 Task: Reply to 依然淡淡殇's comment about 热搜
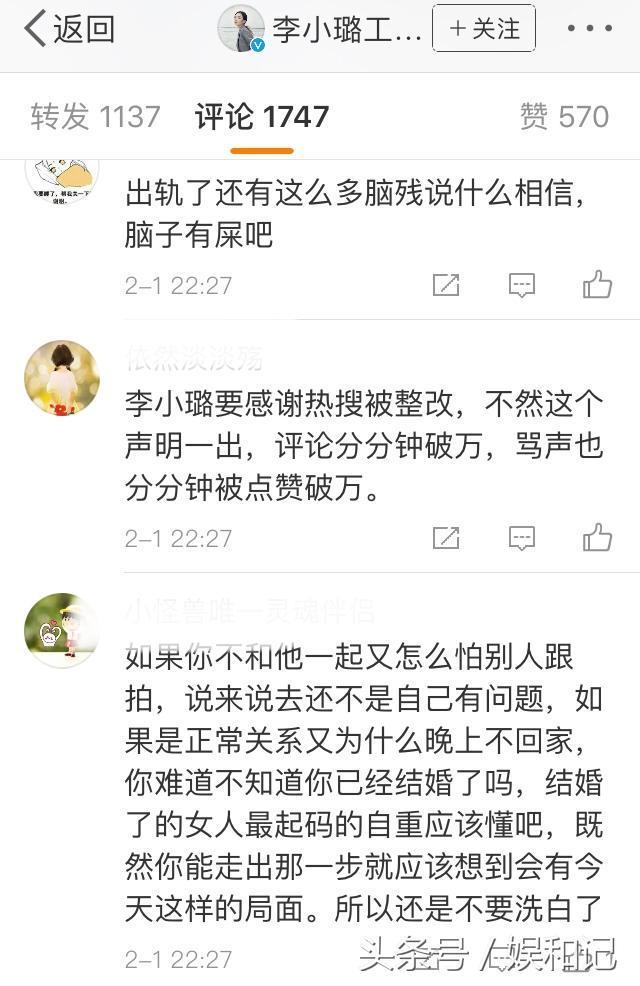(x=522, y=538)
